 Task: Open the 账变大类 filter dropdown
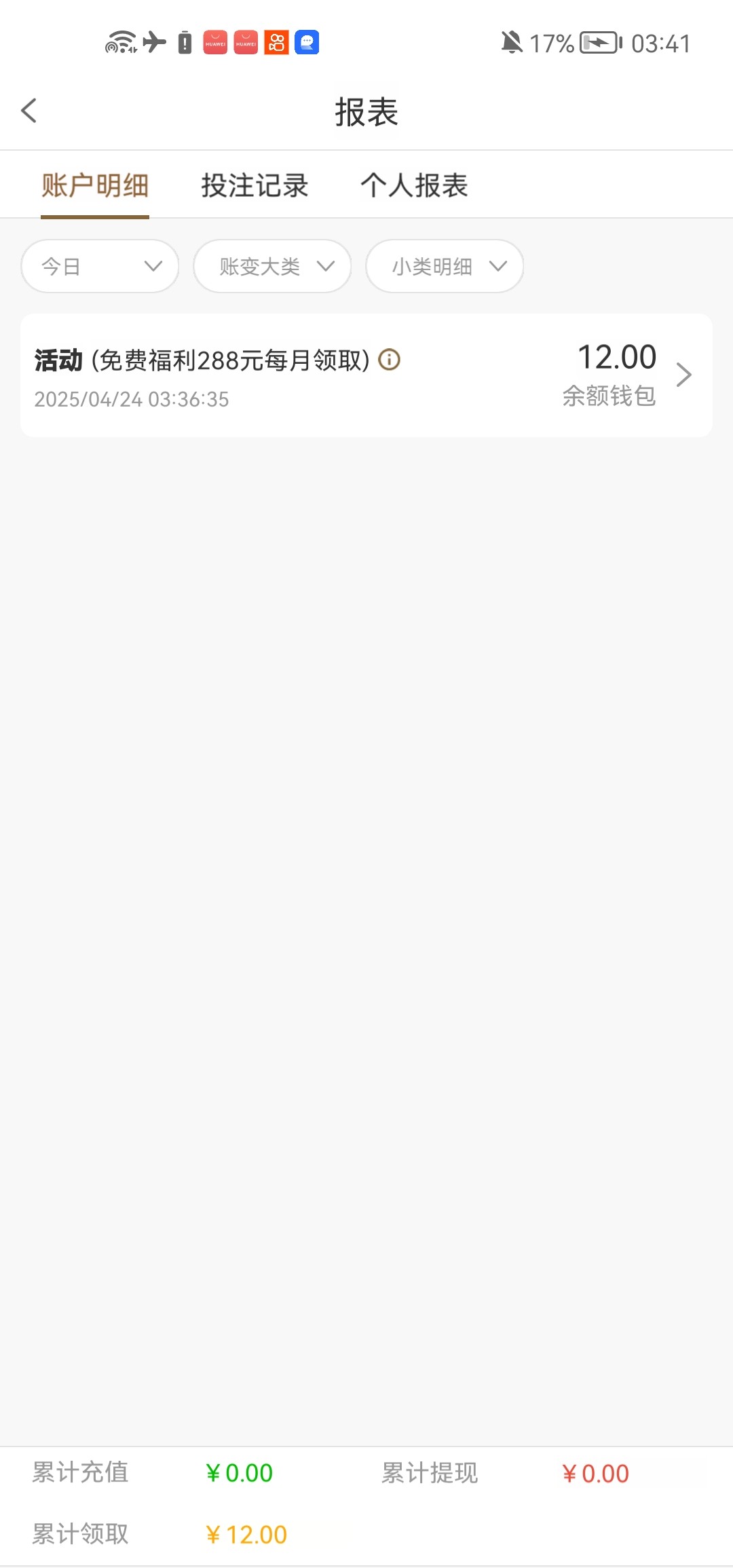[272, 266]
